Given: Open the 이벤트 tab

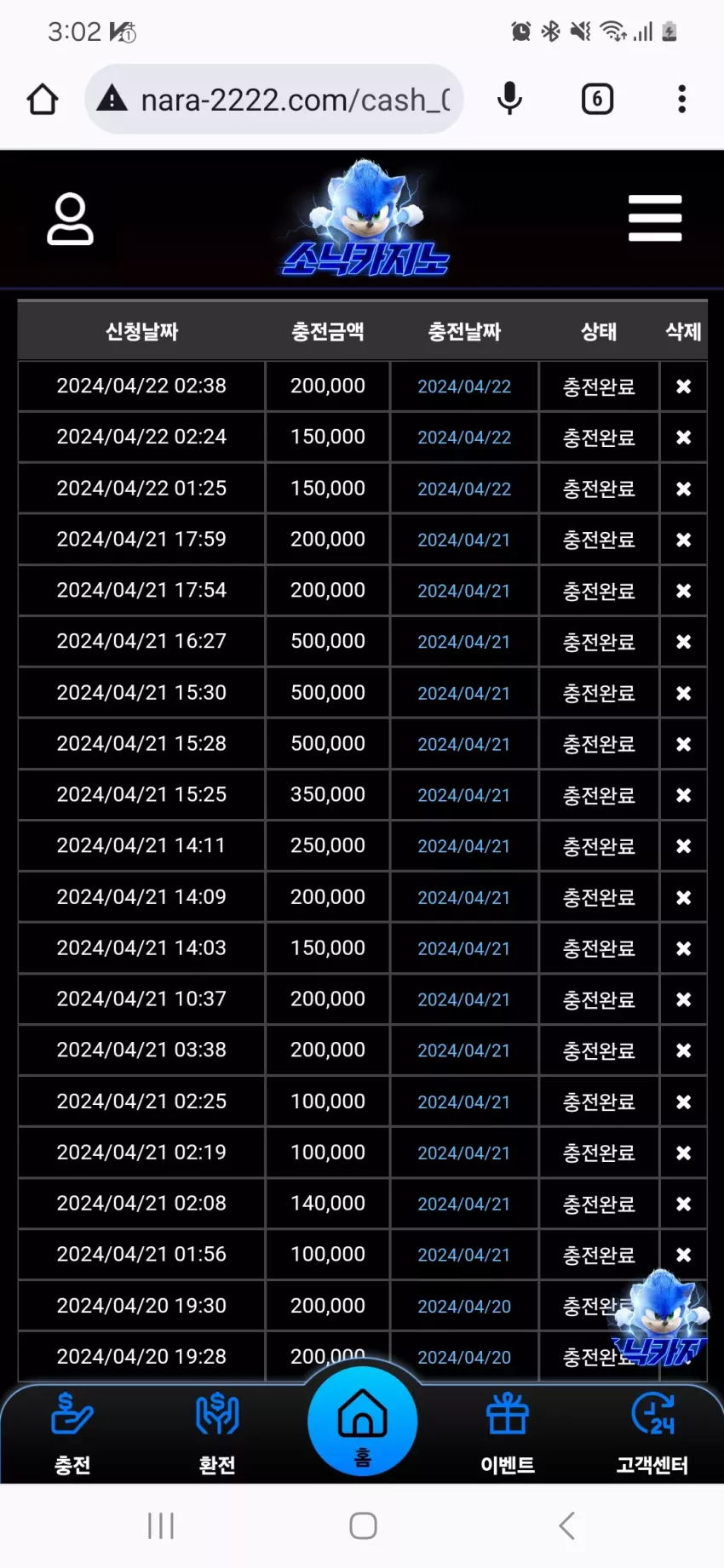Looking at the screenshot, I should [508, 1434].
